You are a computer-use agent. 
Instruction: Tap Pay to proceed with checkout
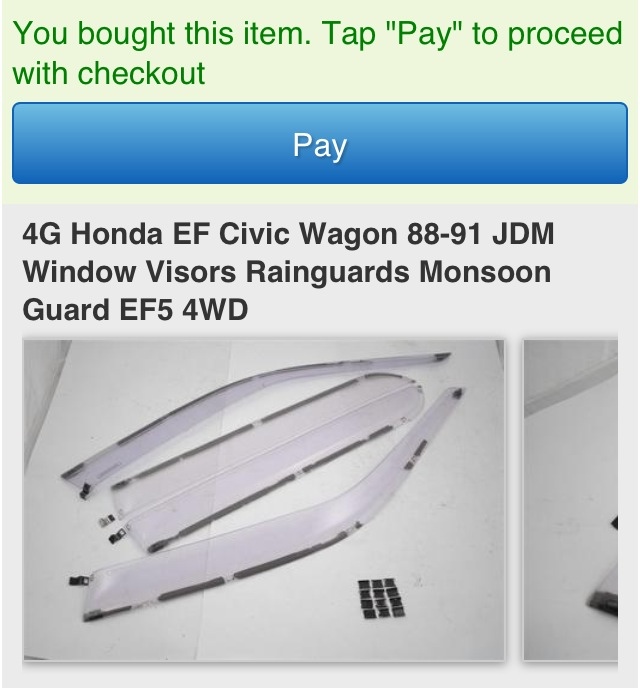point(320,145)
